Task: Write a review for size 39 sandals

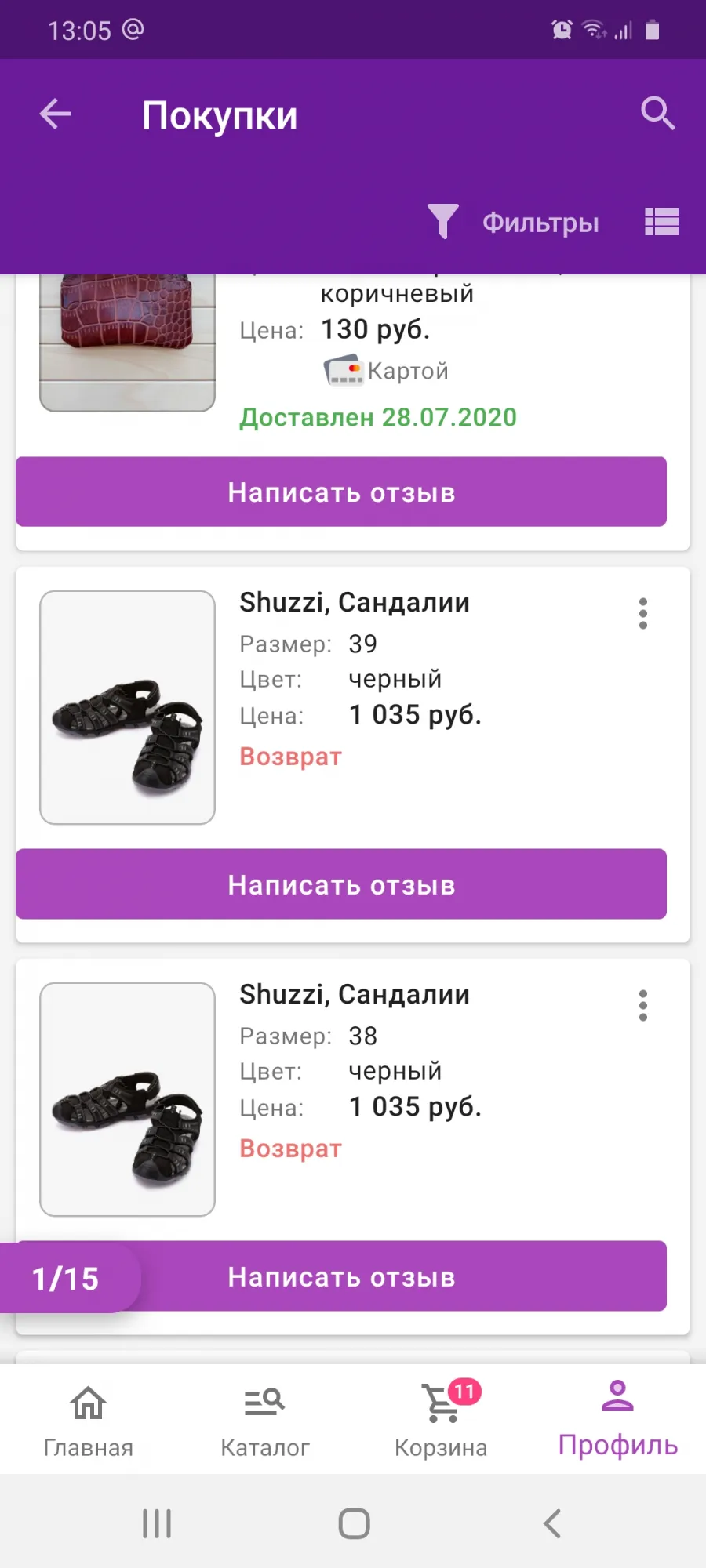Action: click(x=341, y=884)
